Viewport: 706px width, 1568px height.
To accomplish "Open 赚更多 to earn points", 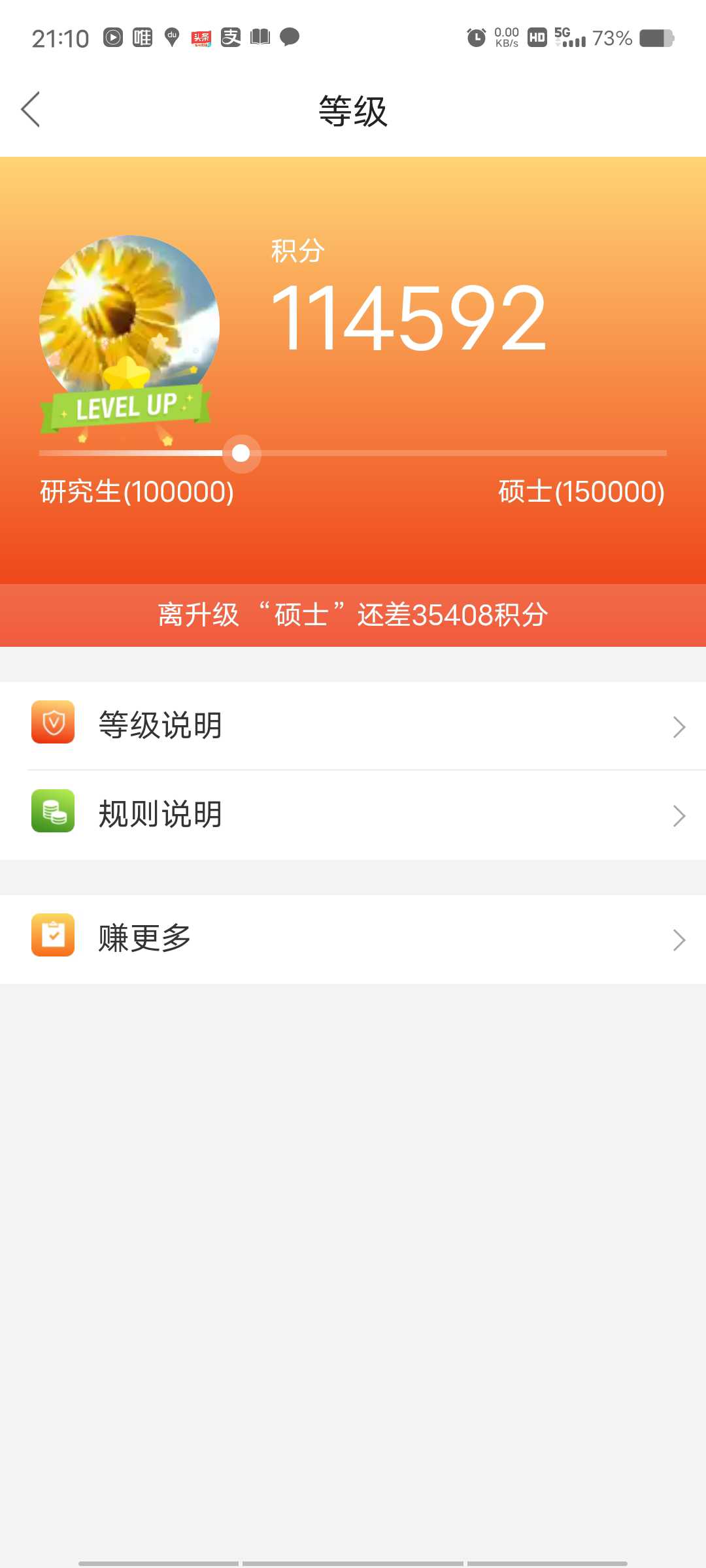I will click(x=353, y=939).
